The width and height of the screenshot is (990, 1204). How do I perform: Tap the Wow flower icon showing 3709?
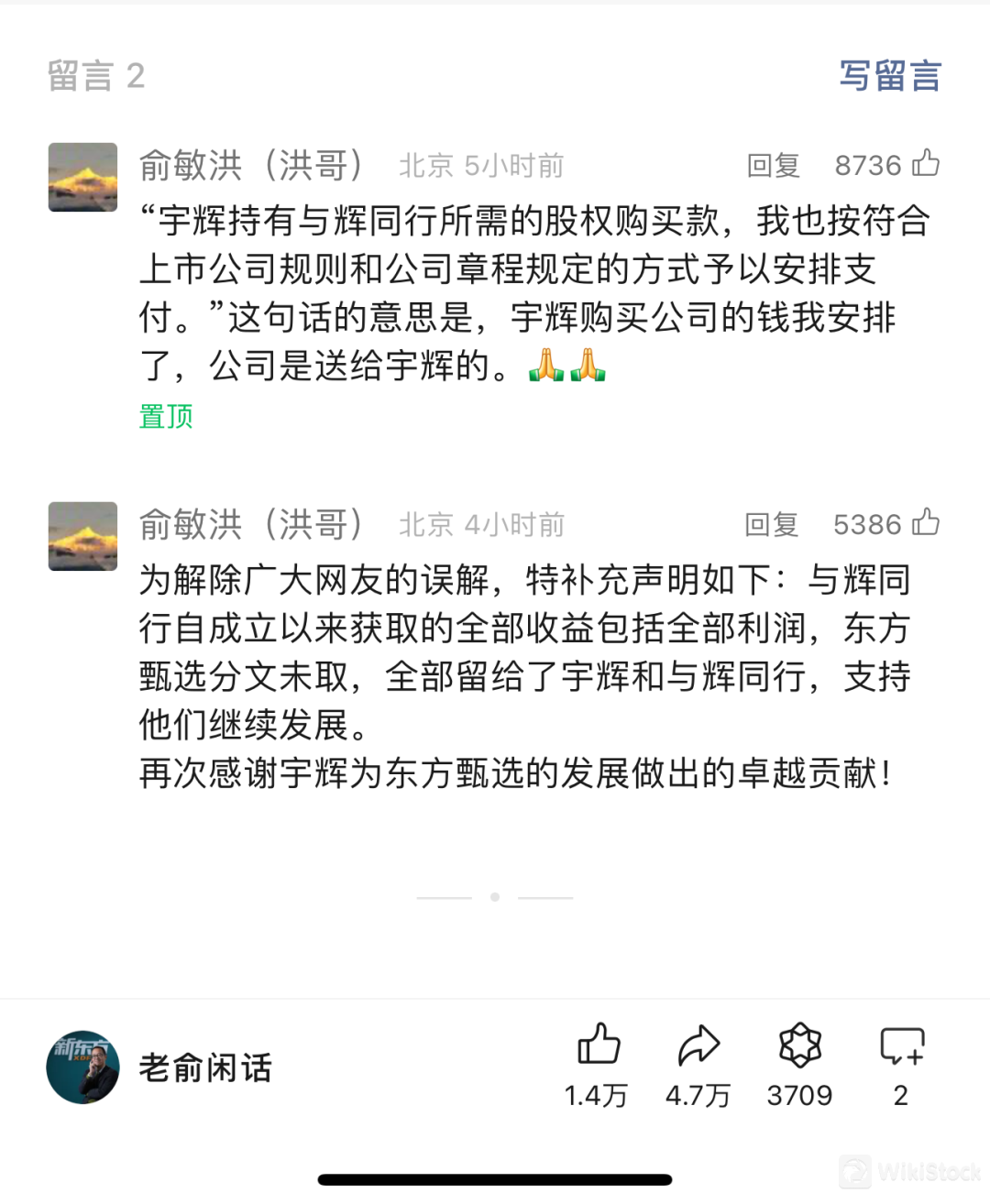(799, 1046)
